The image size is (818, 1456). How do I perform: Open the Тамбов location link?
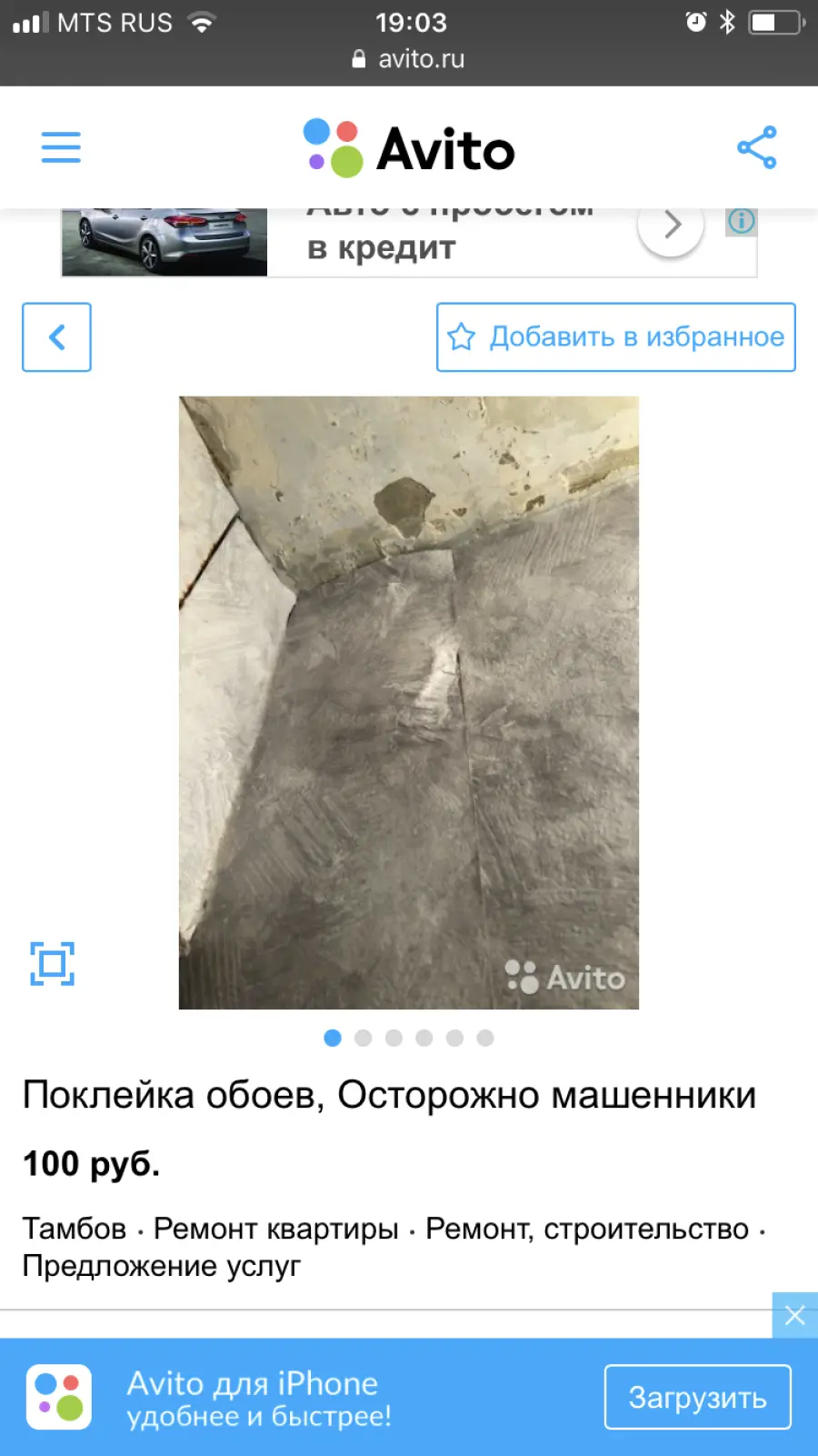pos(75,1229)
